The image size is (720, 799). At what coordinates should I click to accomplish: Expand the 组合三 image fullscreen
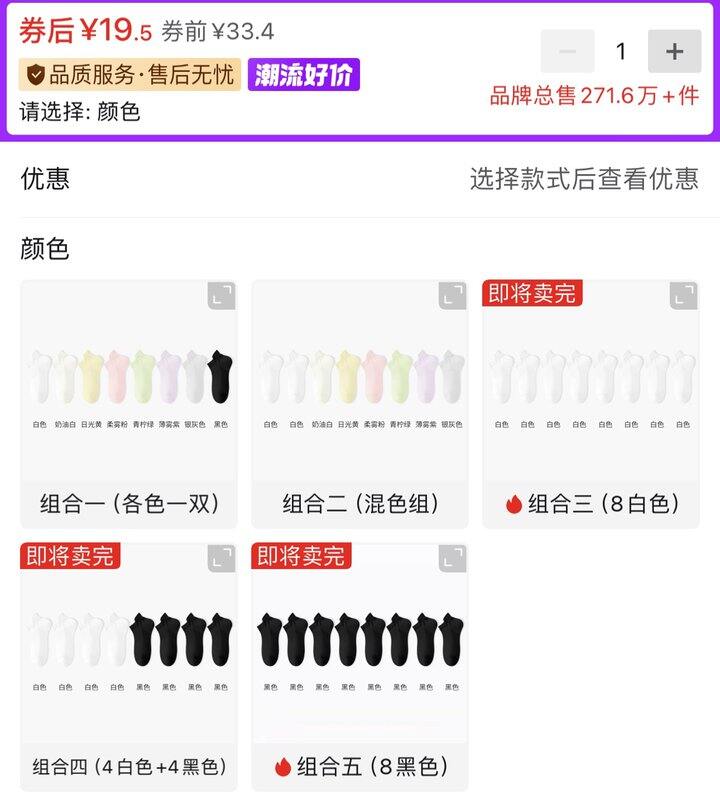[x=683, y=296]
